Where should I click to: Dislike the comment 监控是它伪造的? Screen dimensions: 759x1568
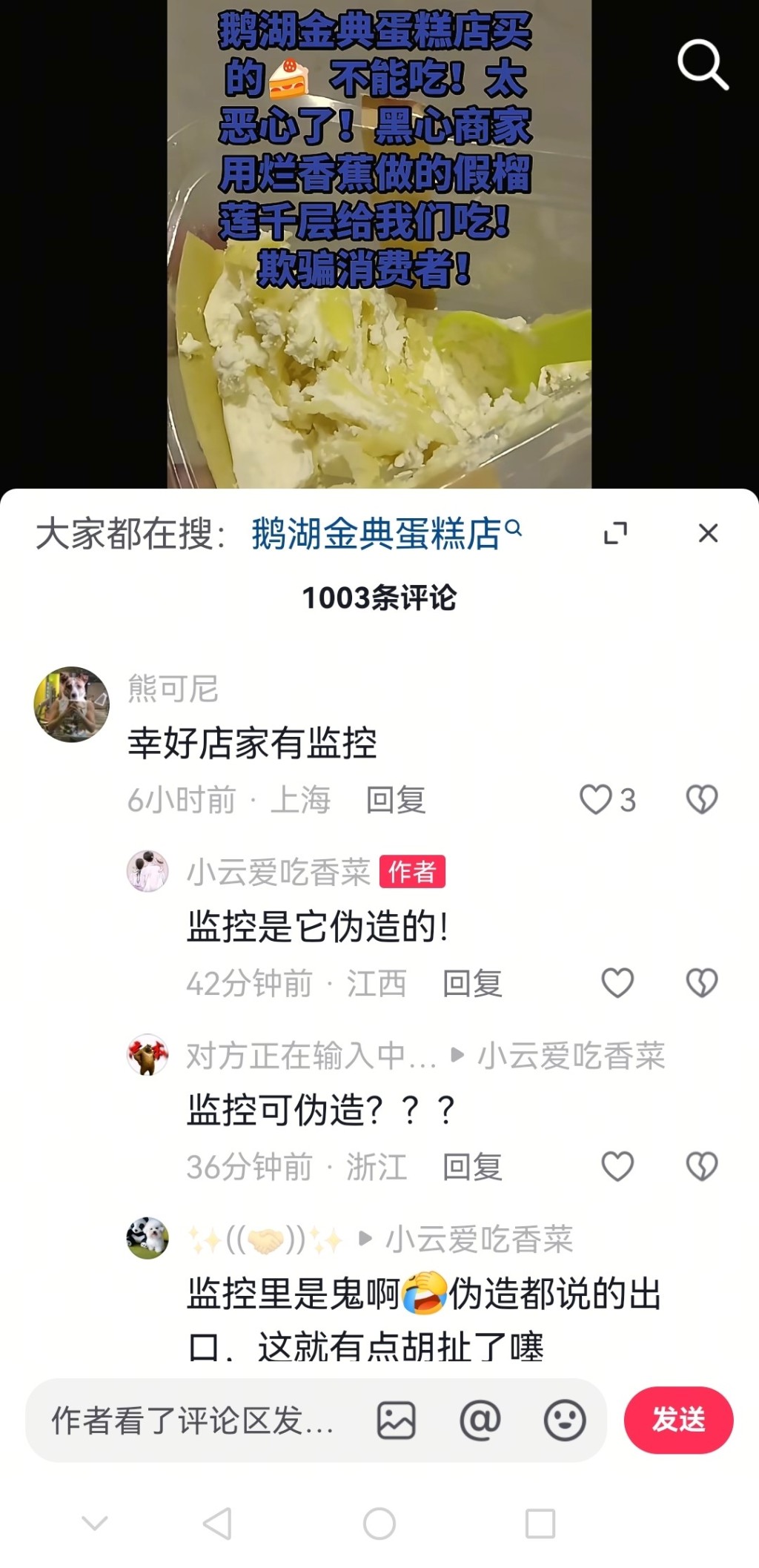(701, 983)
